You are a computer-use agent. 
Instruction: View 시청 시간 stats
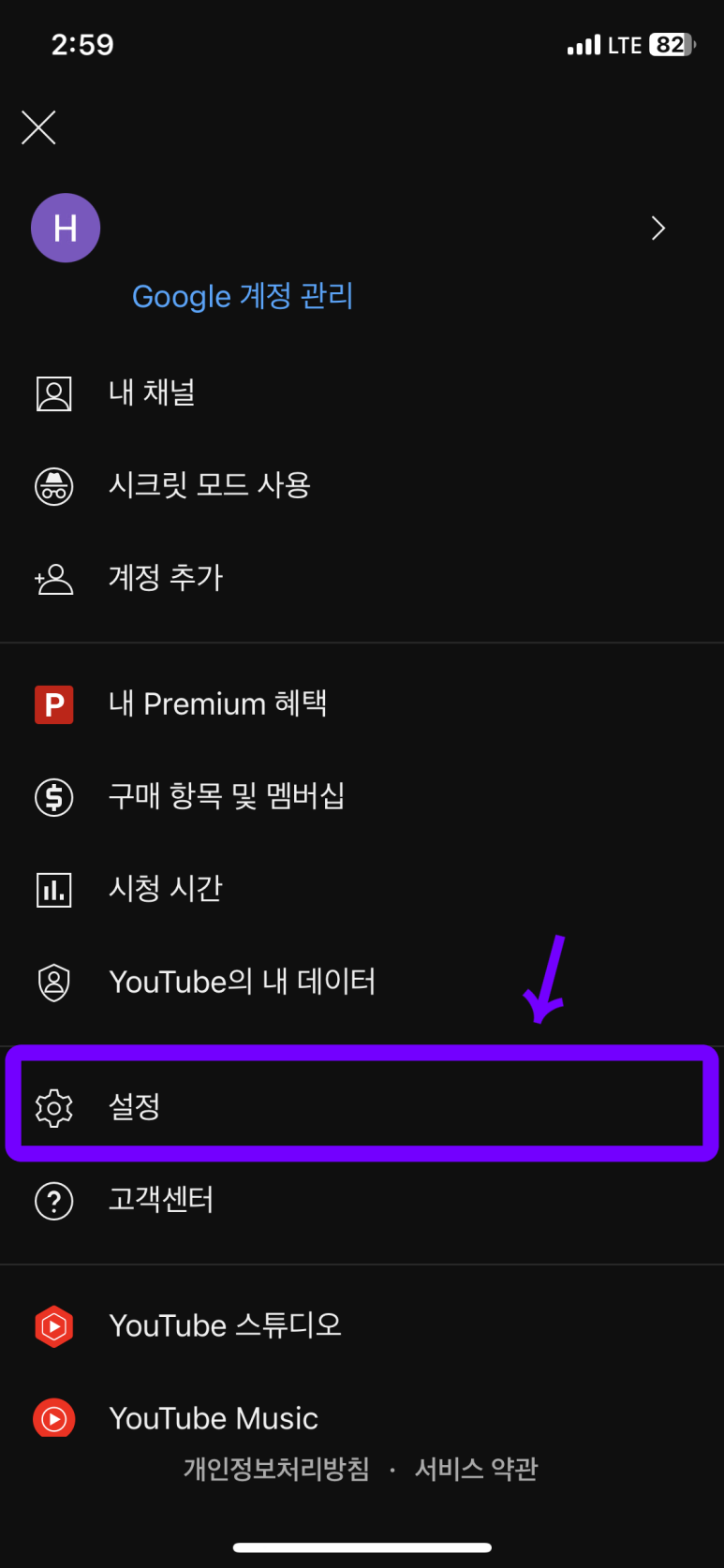click(166, 889)
